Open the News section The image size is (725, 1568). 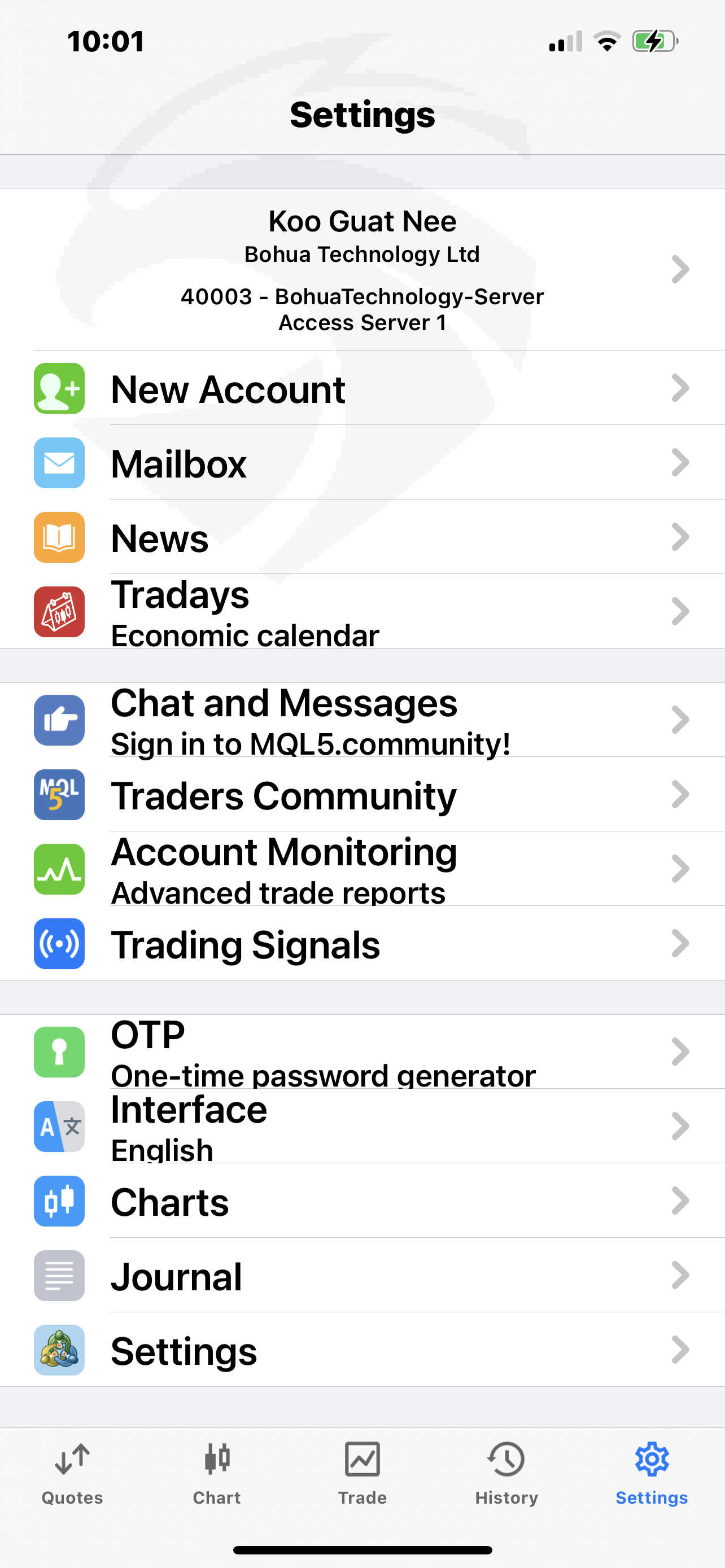click(362, 537)
